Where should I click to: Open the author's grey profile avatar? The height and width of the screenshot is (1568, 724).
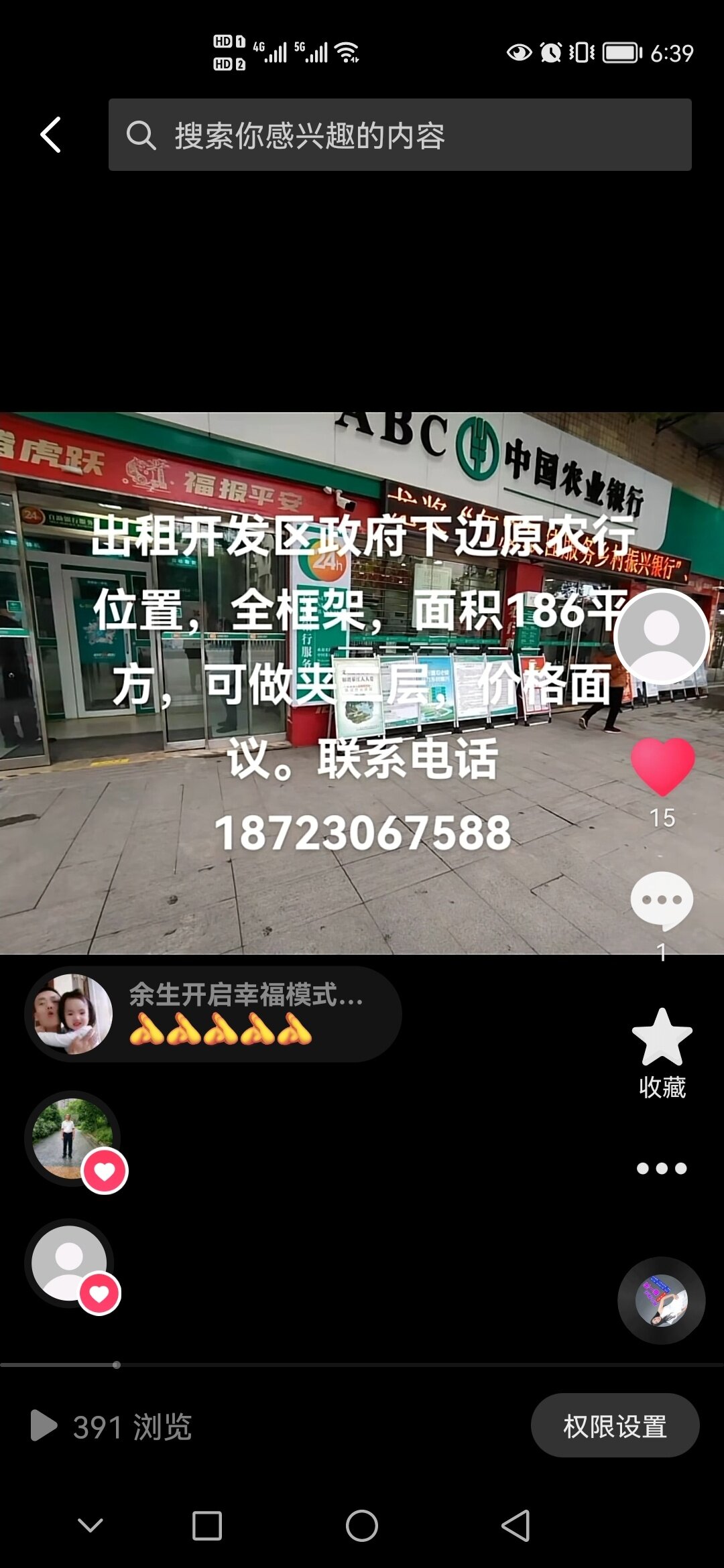click(662, 637)
